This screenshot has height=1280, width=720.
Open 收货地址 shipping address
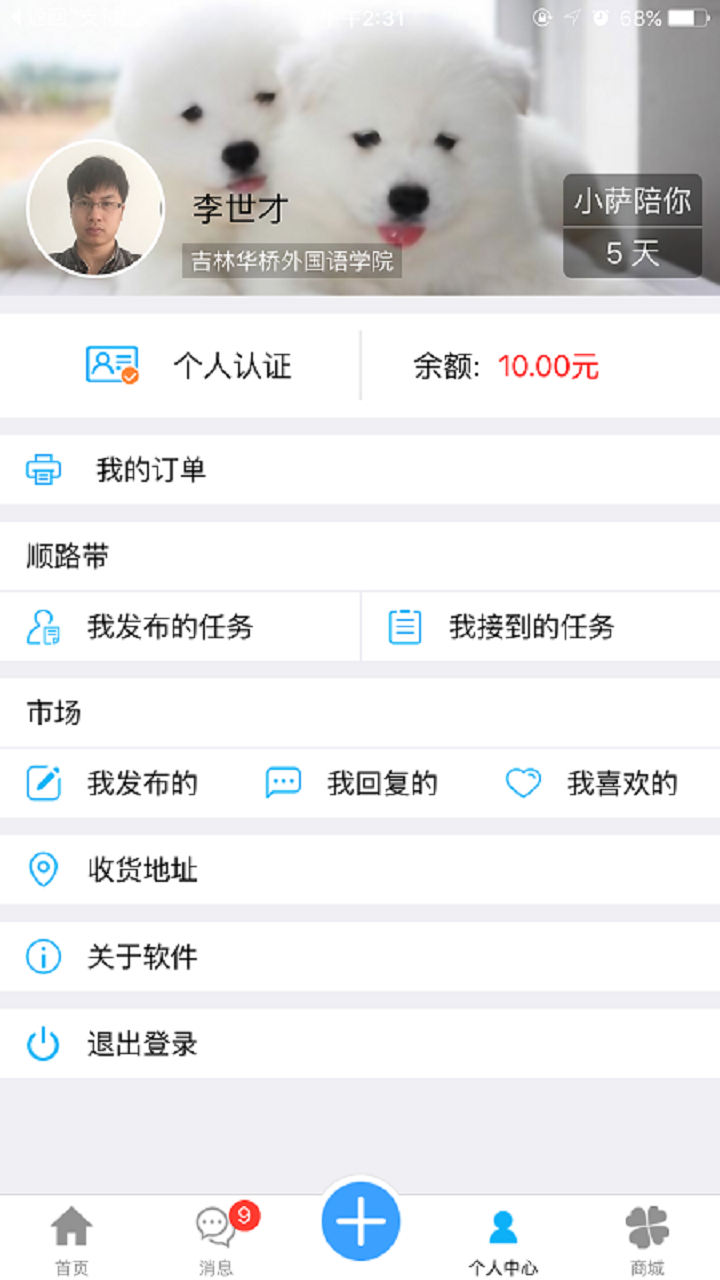tap(142, 870)
